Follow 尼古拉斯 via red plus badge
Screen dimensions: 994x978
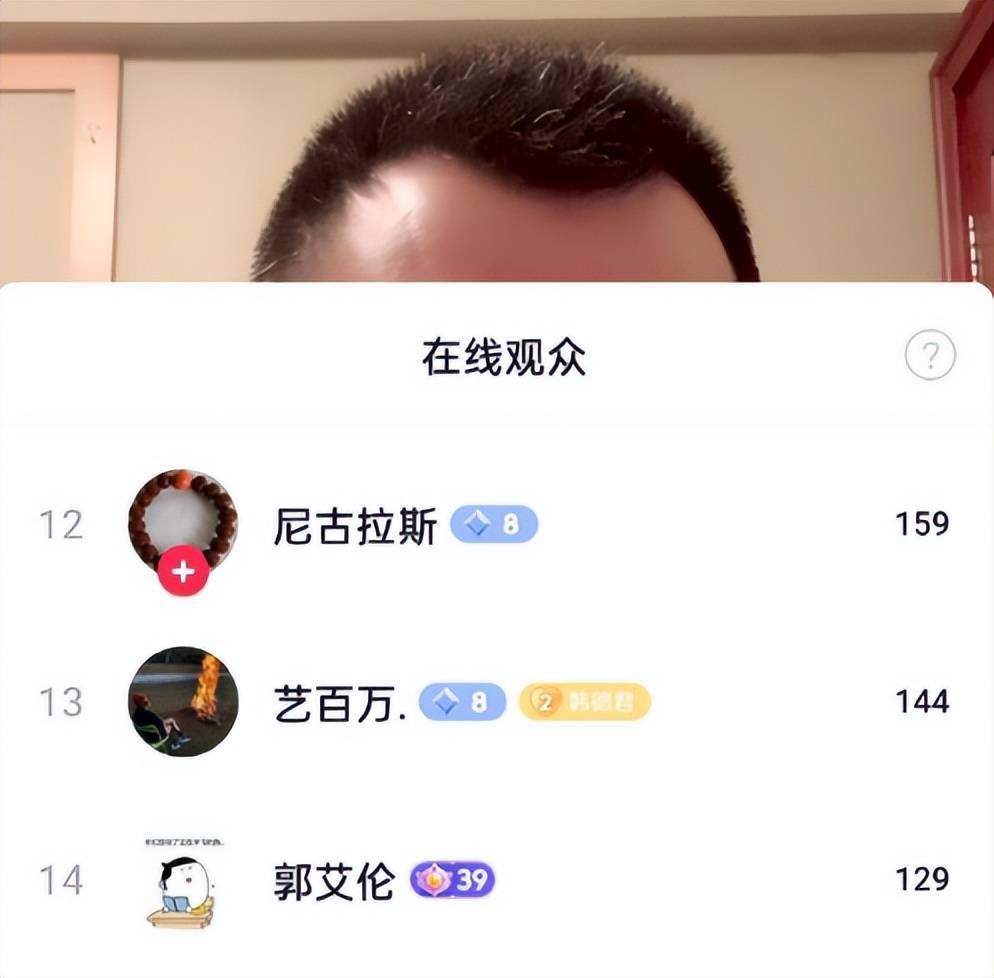point(183,571)
